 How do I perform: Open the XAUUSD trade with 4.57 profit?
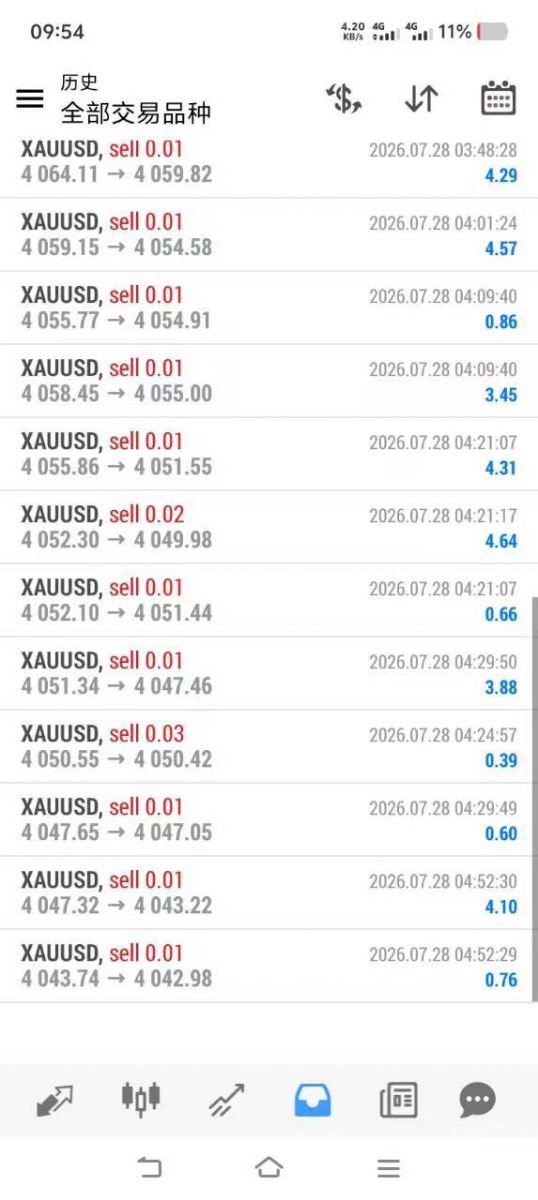point(269,235)
